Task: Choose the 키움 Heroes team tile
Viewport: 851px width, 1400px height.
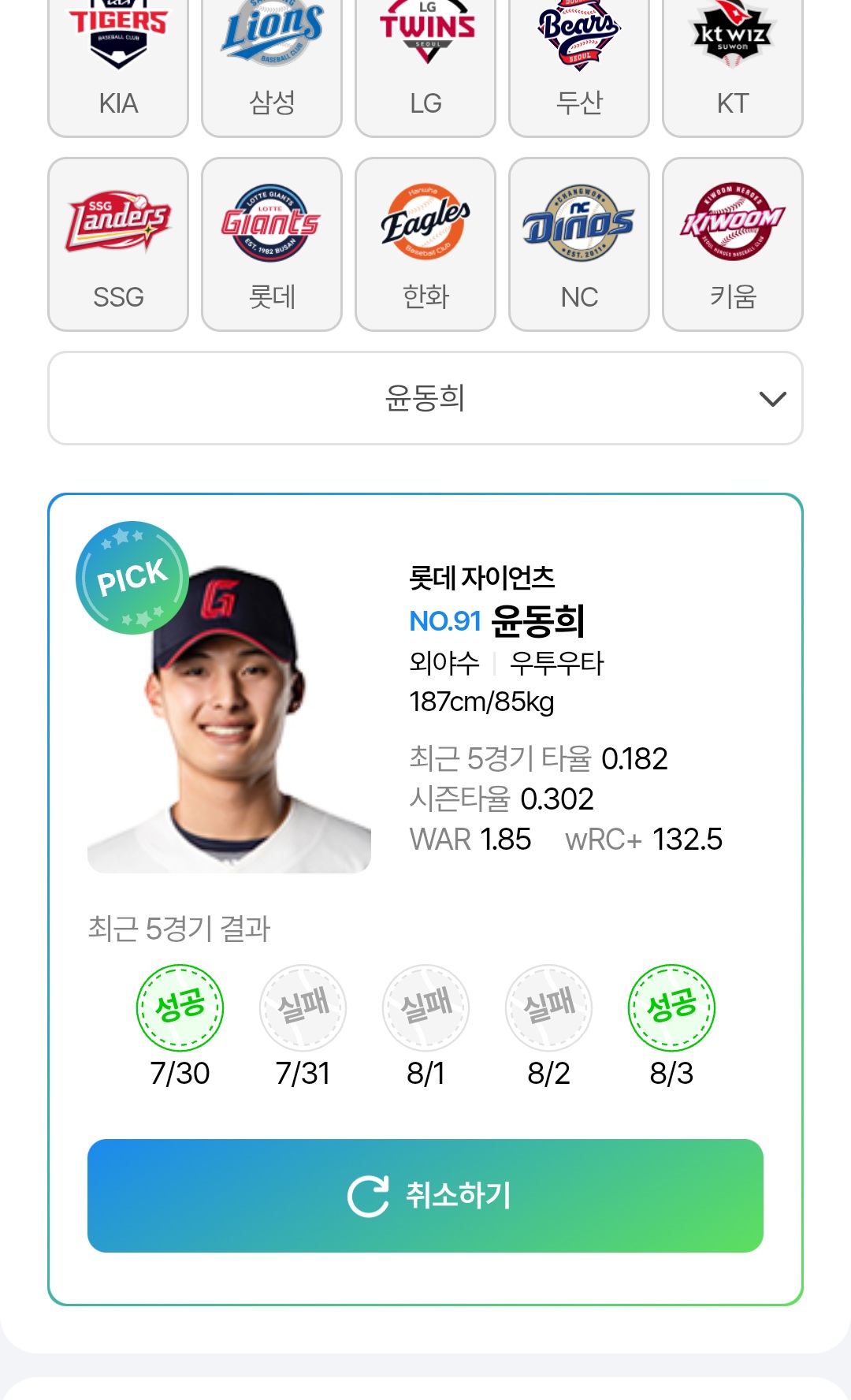Action: coord(733,244)
